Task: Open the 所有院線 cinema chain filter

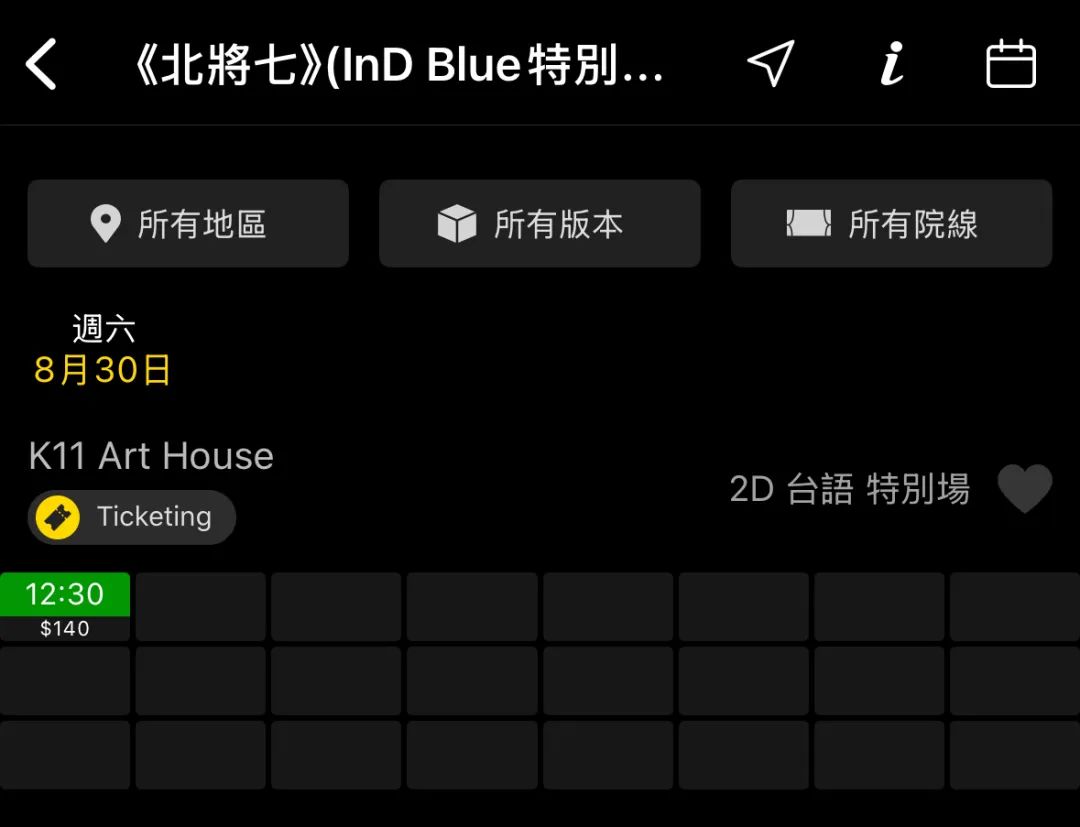Action: pyautogui.click(x=891, y=224)
